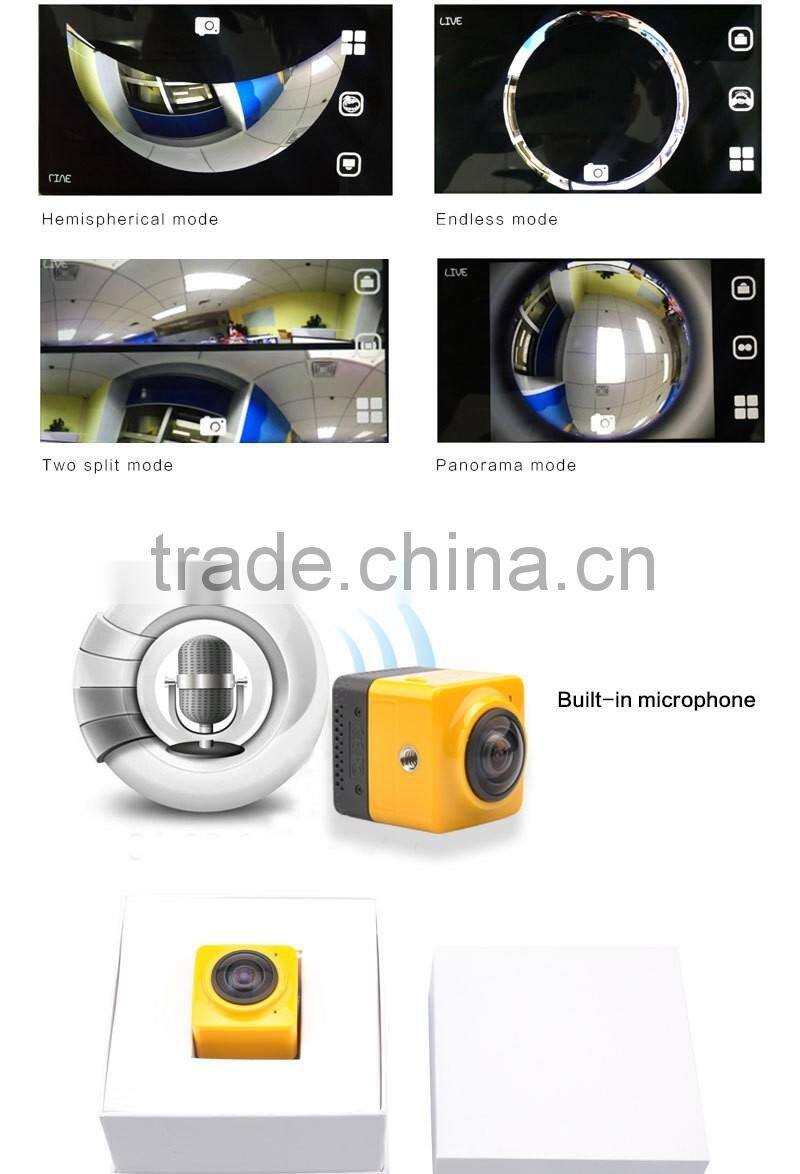Tap the camera bag icon atop the Endless mode screen

(740, 40)
